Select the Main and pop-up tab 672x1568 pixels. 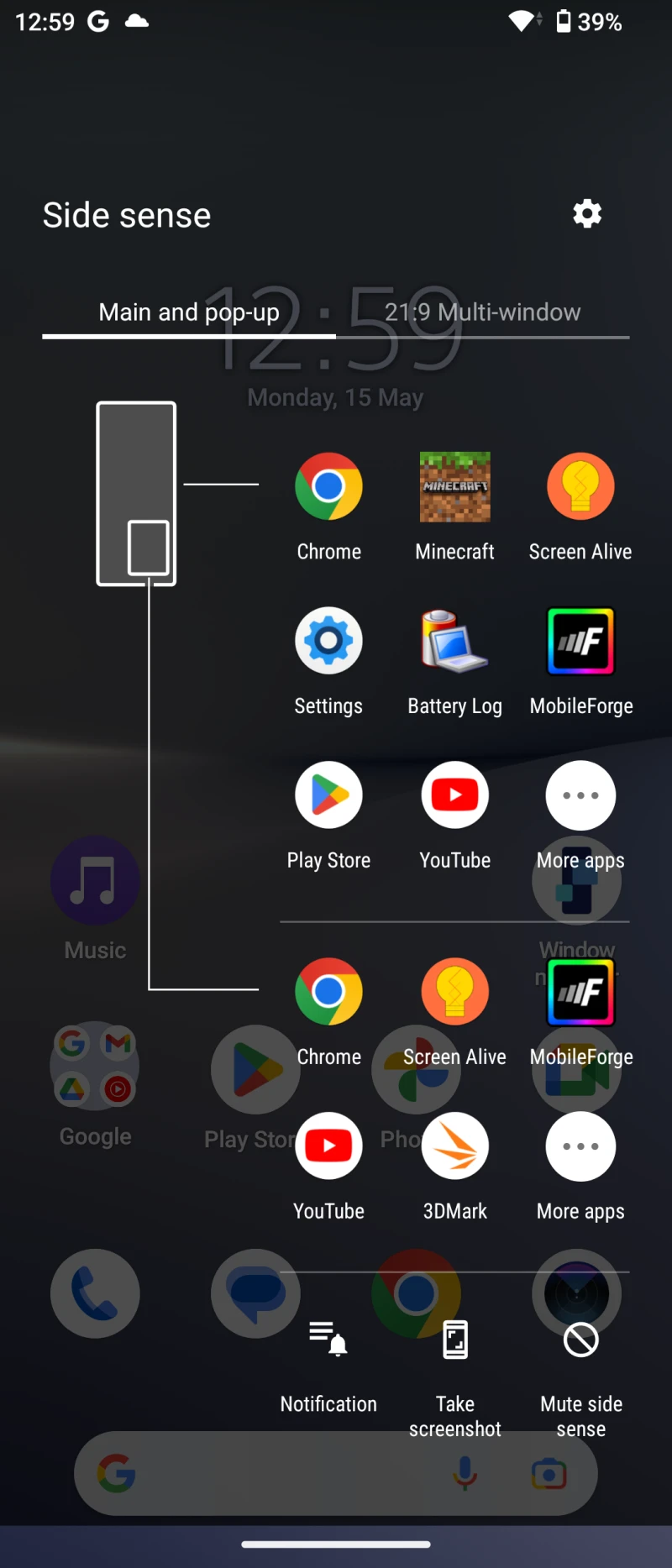(189, 312)
